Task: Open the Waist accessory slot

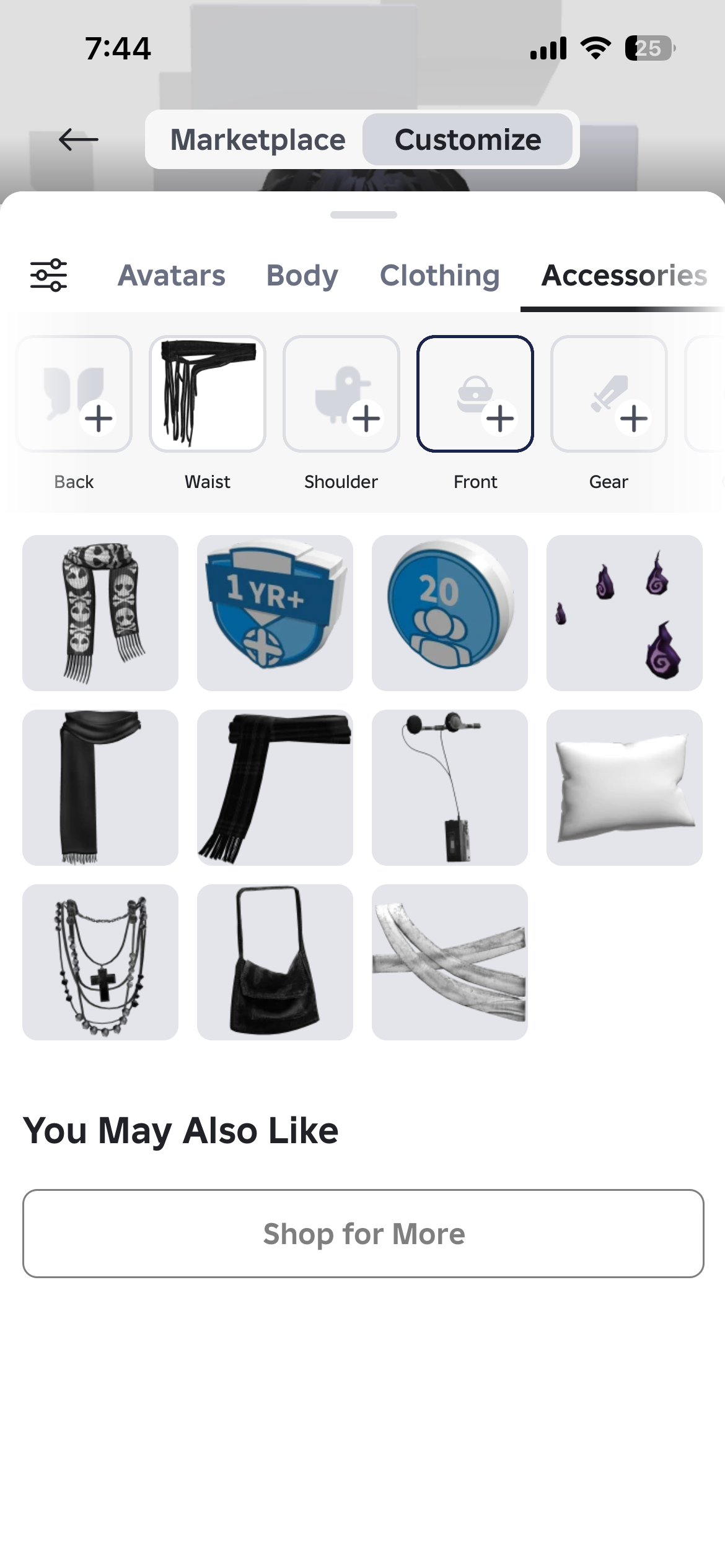Action: [208, 394]
